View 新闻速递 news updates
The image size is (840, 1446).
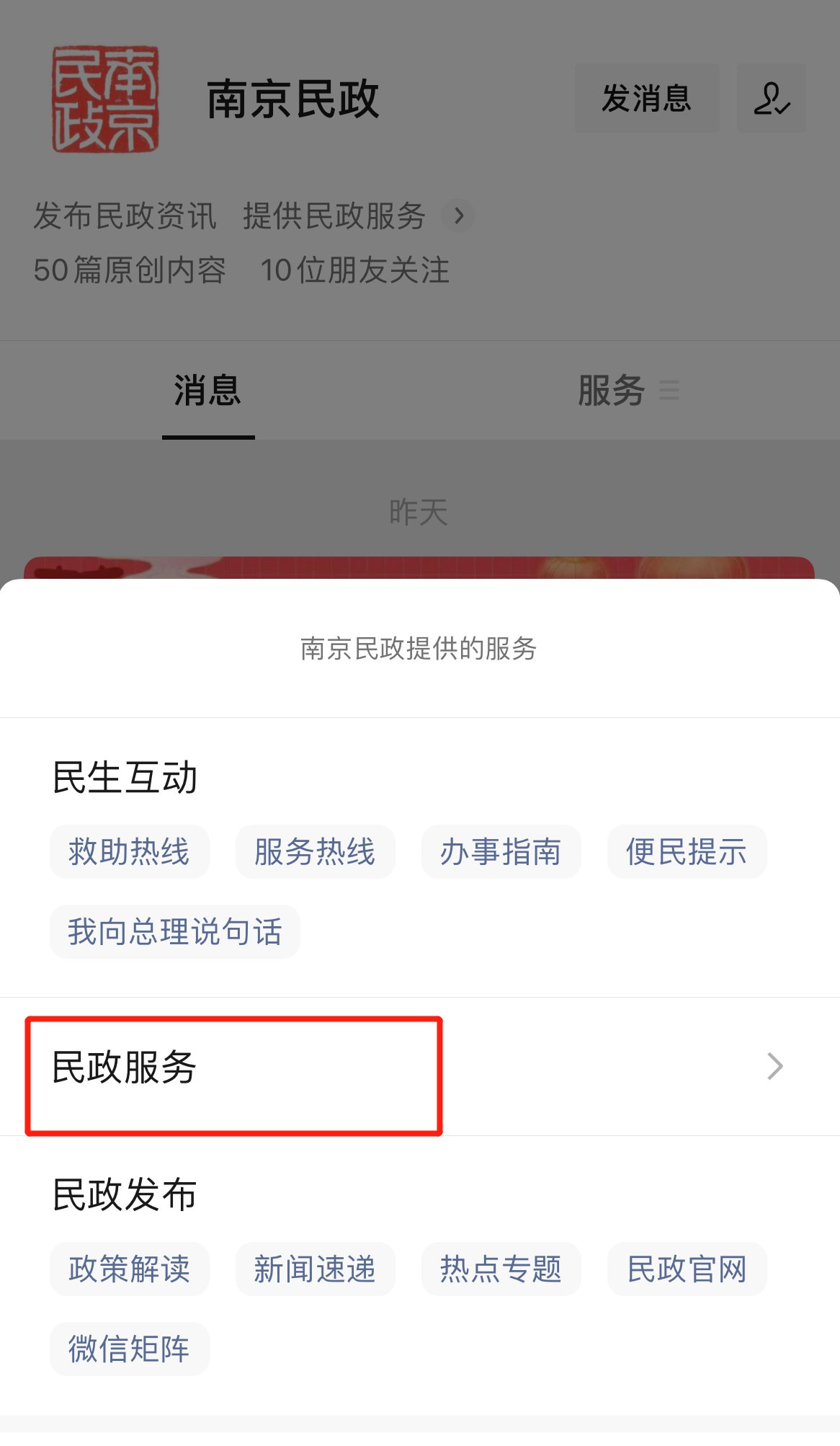point(315,1269)
